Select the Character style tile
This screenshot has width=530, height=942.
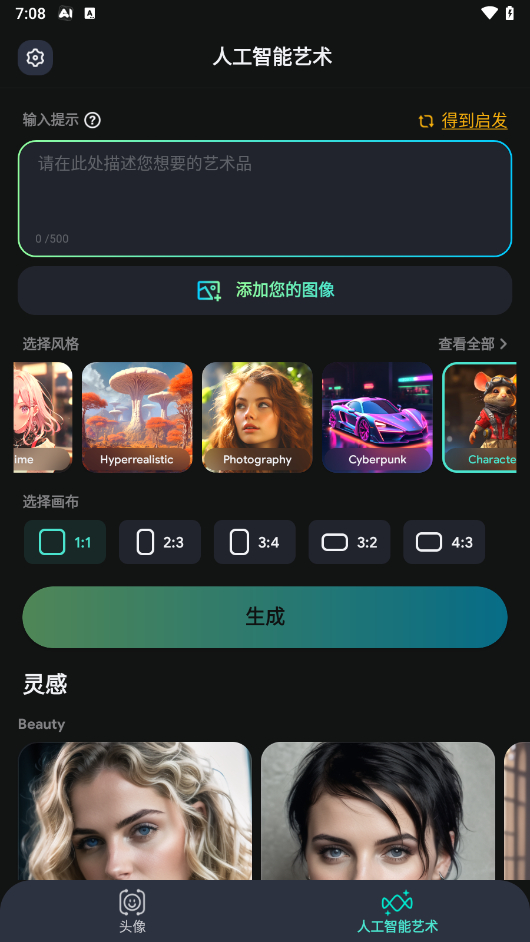pyautogui.click(x=480, y=417)
